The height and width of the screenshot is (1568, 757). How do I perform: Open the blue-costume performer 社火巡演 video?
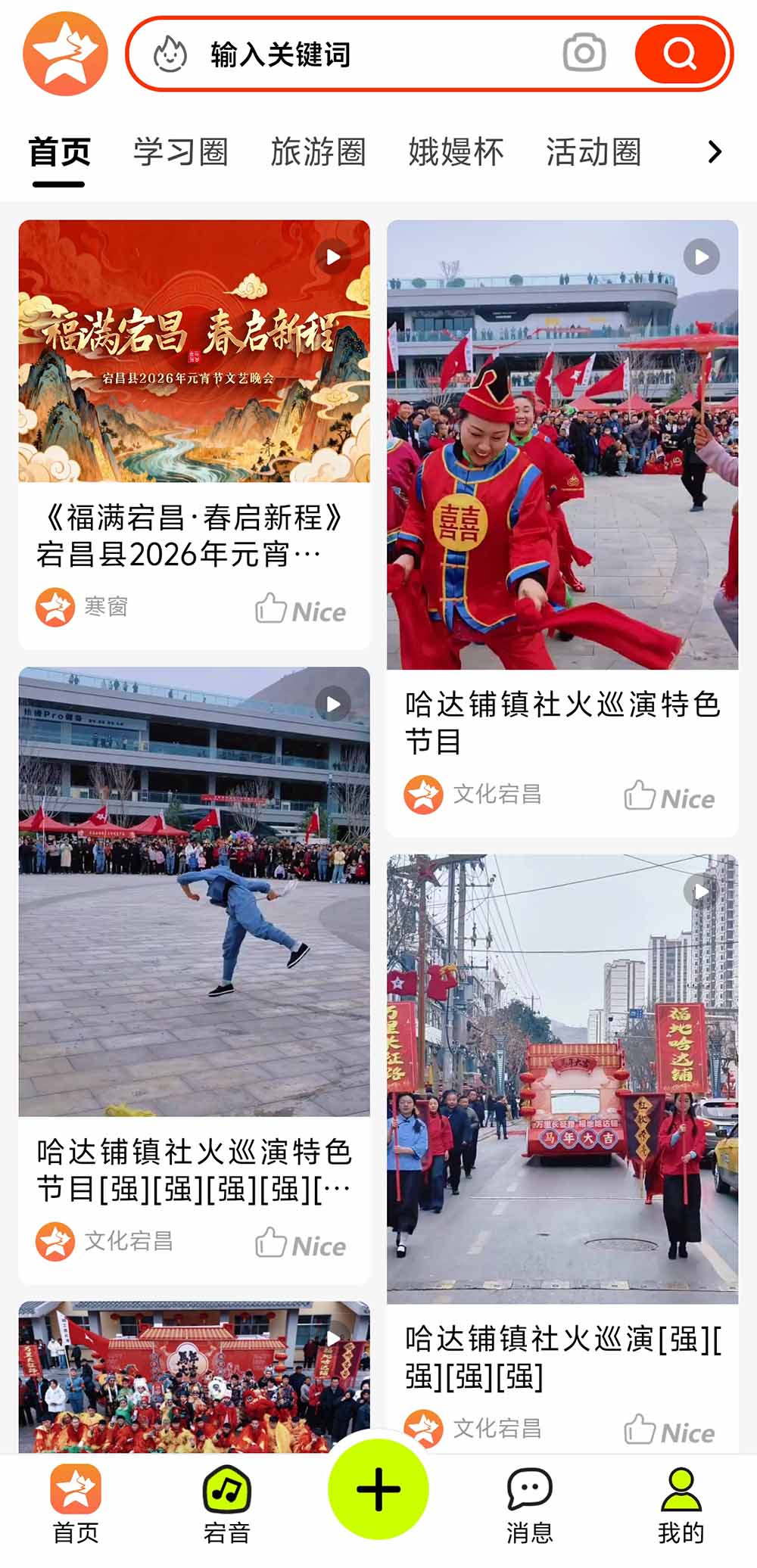click(194, 891)
